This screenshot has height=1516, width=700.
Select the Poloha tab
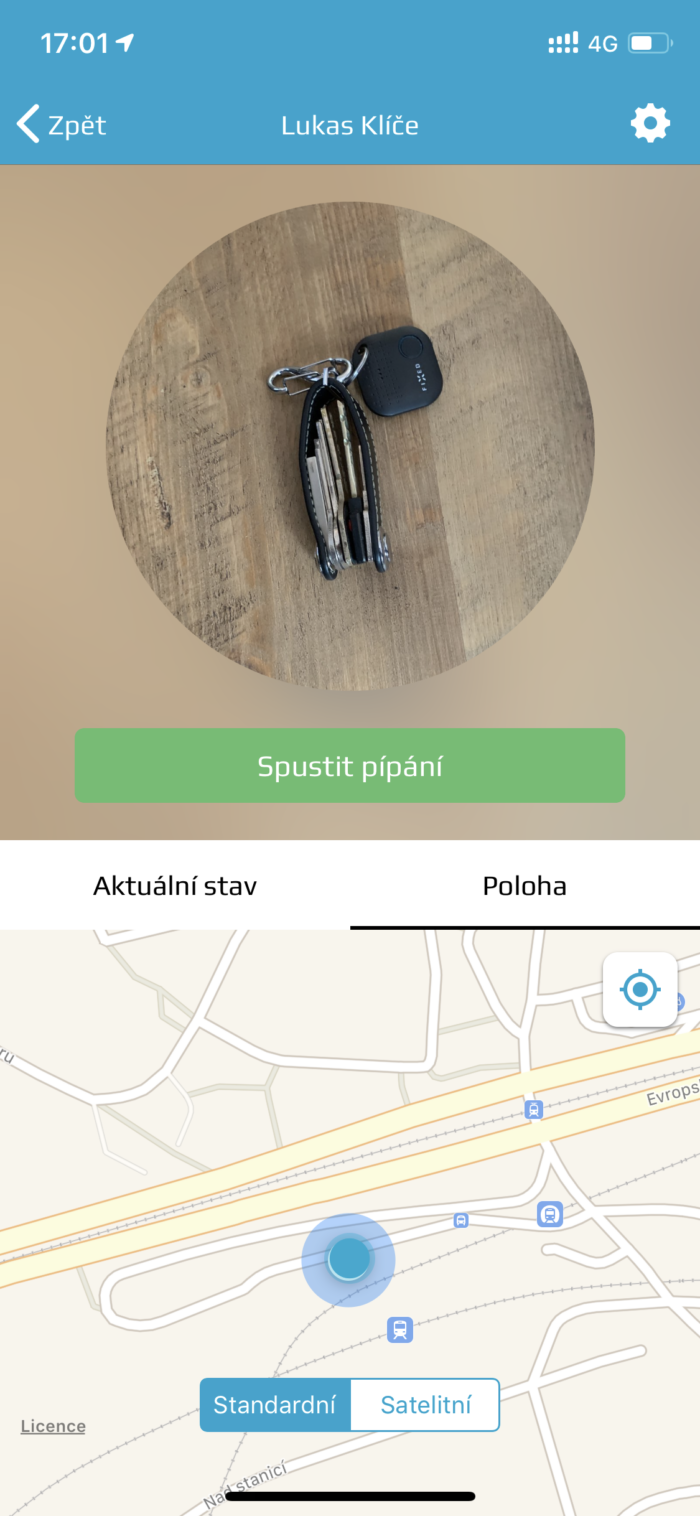[x=524, y=886]
